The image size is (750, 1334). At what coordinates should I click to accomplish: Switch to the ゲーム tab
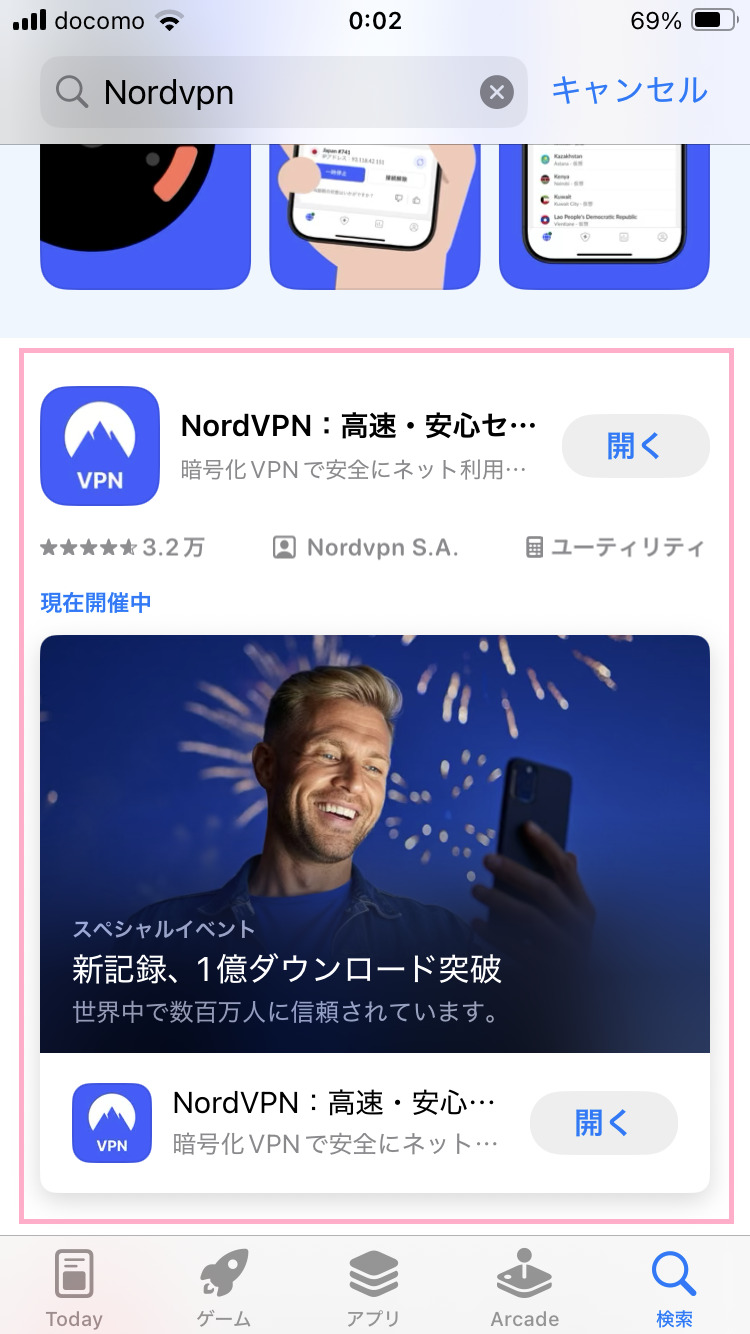point(224,1287)
